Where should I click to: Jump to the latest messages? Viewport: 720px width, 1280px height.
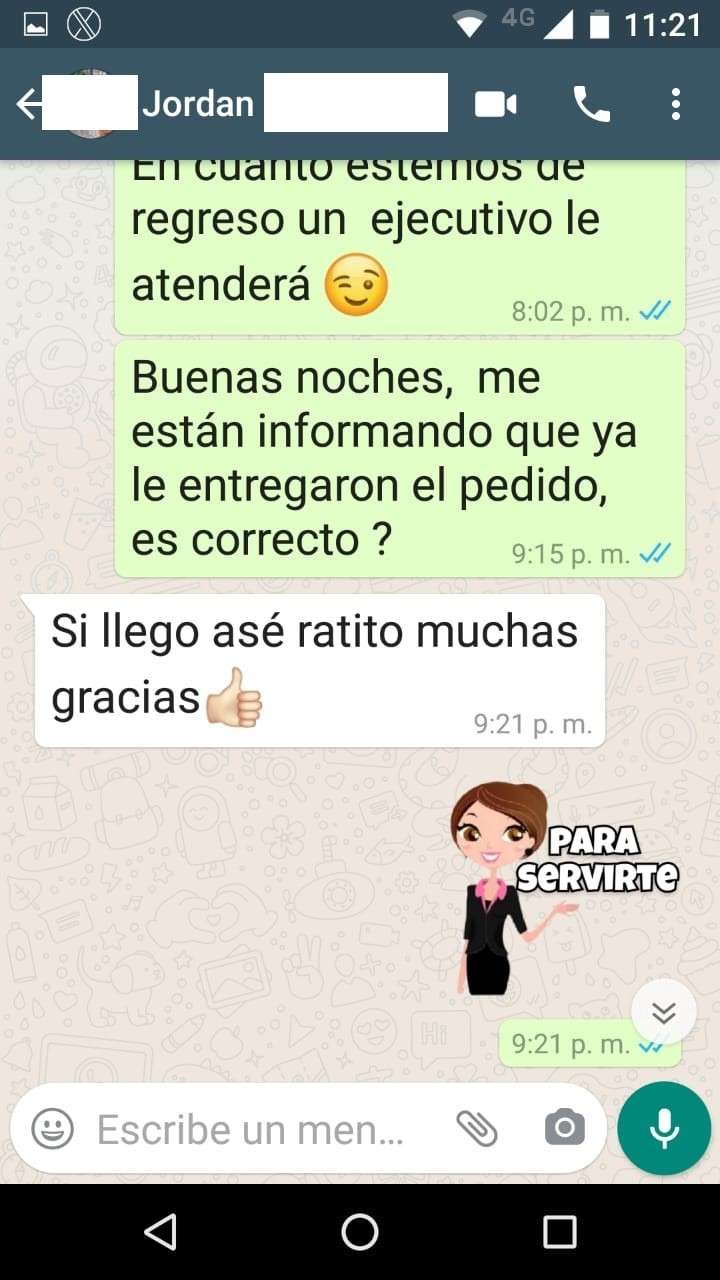[x=664, y=1012]
